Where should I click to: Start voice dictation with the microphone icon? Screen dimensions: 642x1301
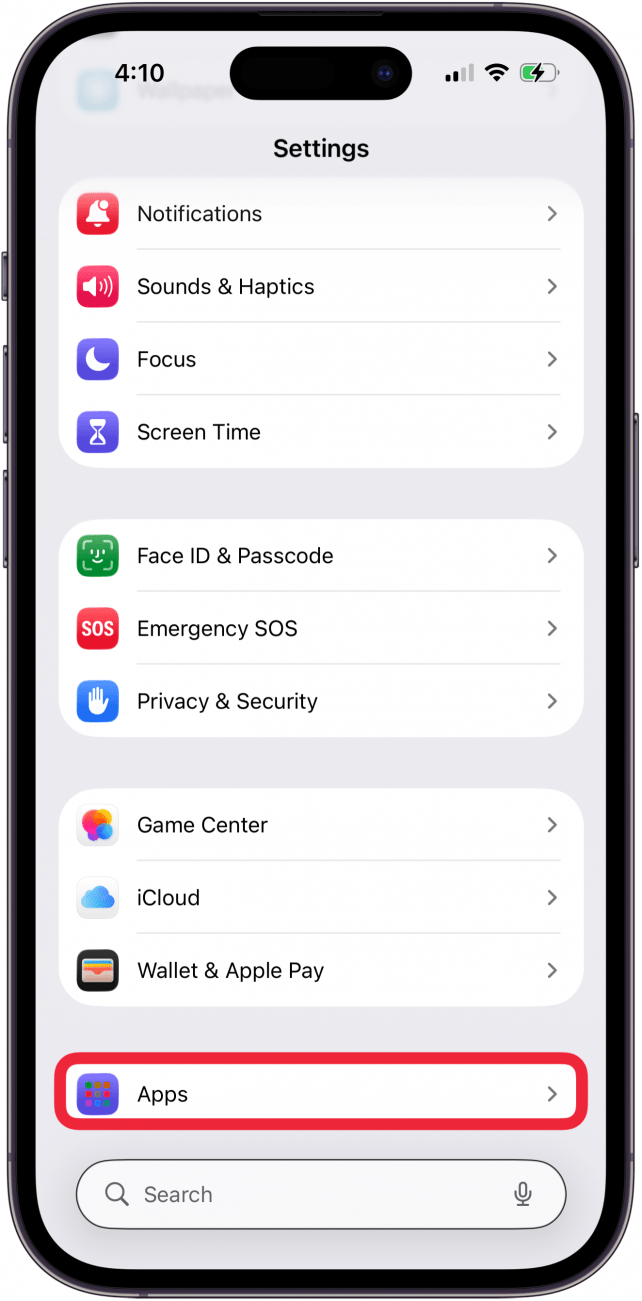(x=522, y=1195)
